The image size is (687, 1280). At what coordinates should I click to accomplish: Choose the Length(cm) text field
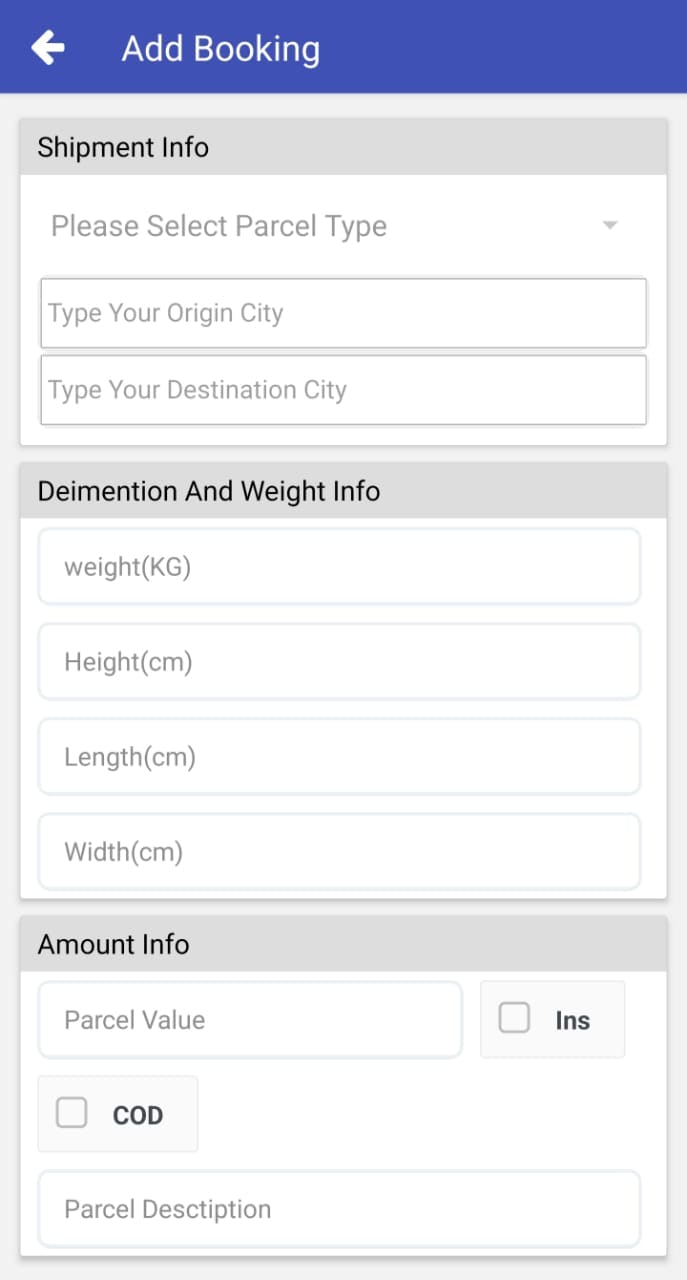[339, 757]
